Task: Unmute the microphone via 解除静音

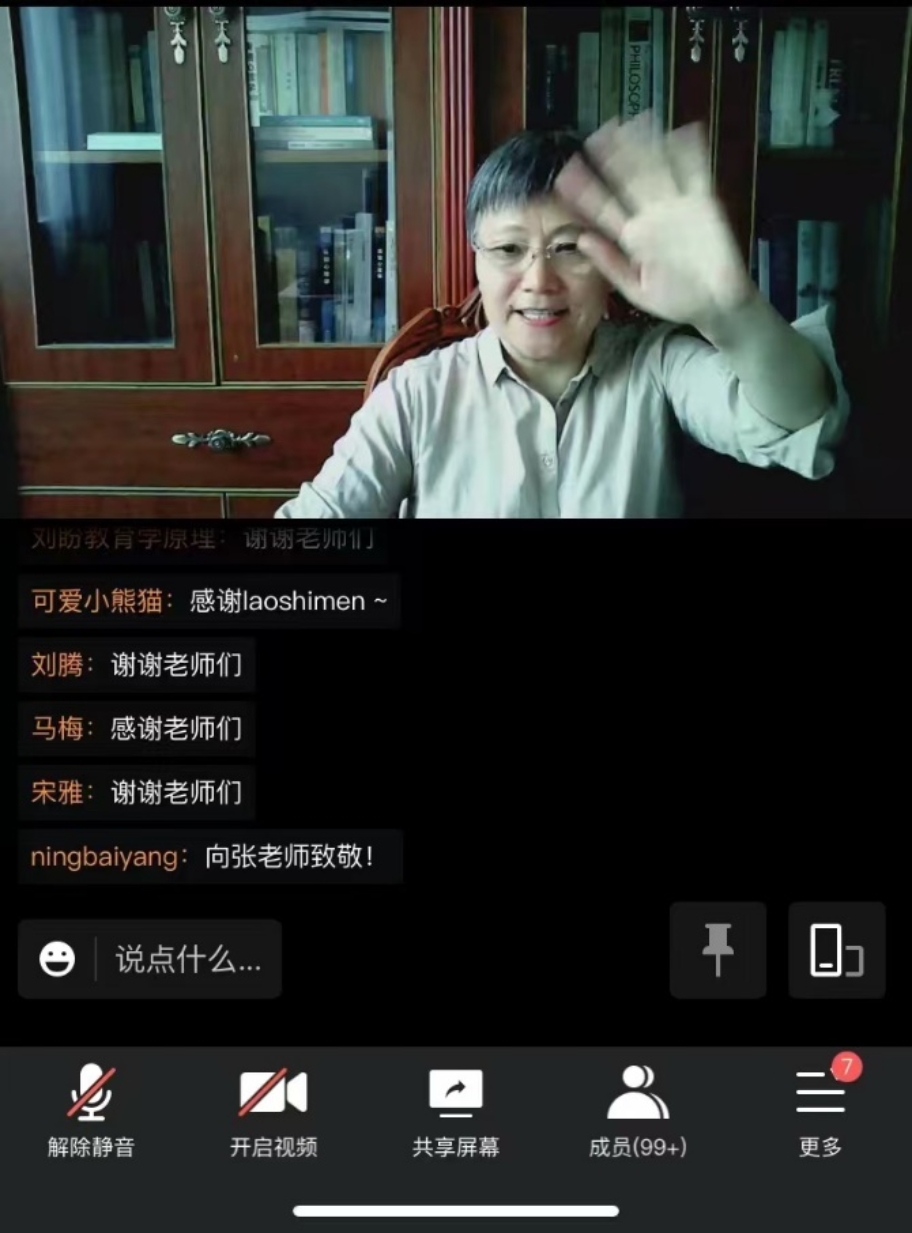Action: [91, 1110]
